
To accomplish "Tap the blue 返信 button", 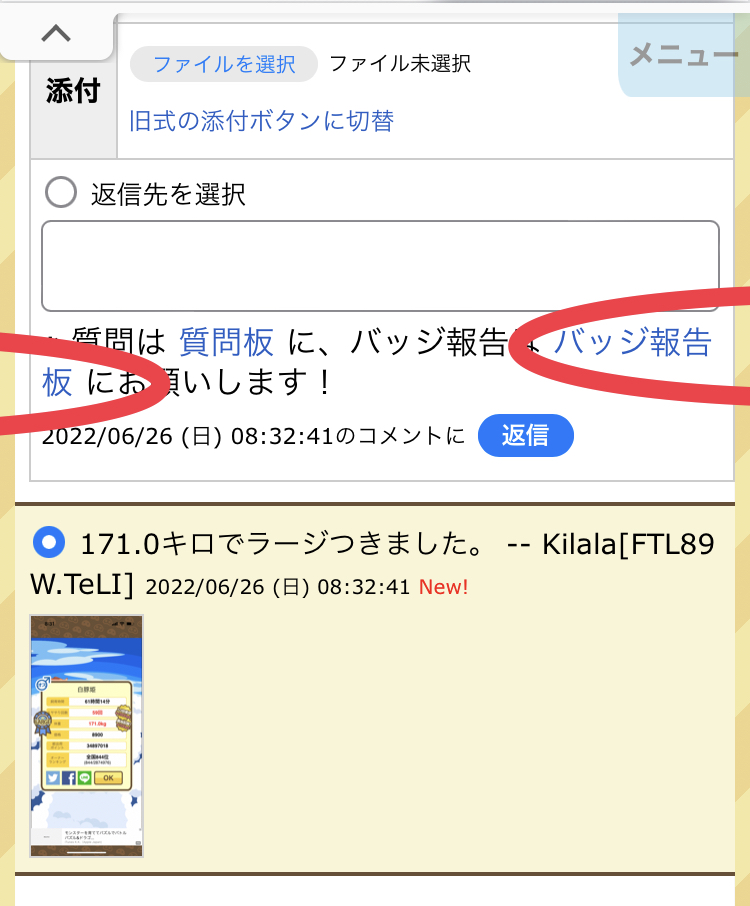I will (x=525, y=436).
